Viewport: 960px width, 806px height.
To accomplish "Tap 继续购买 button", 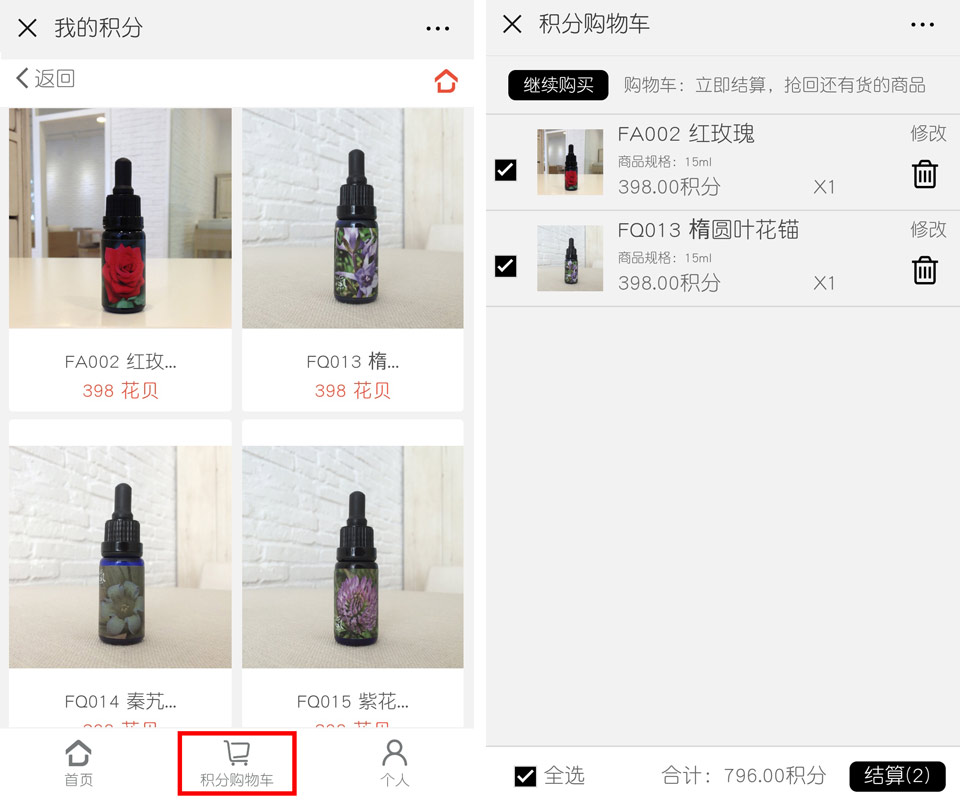I will [558, 85].
